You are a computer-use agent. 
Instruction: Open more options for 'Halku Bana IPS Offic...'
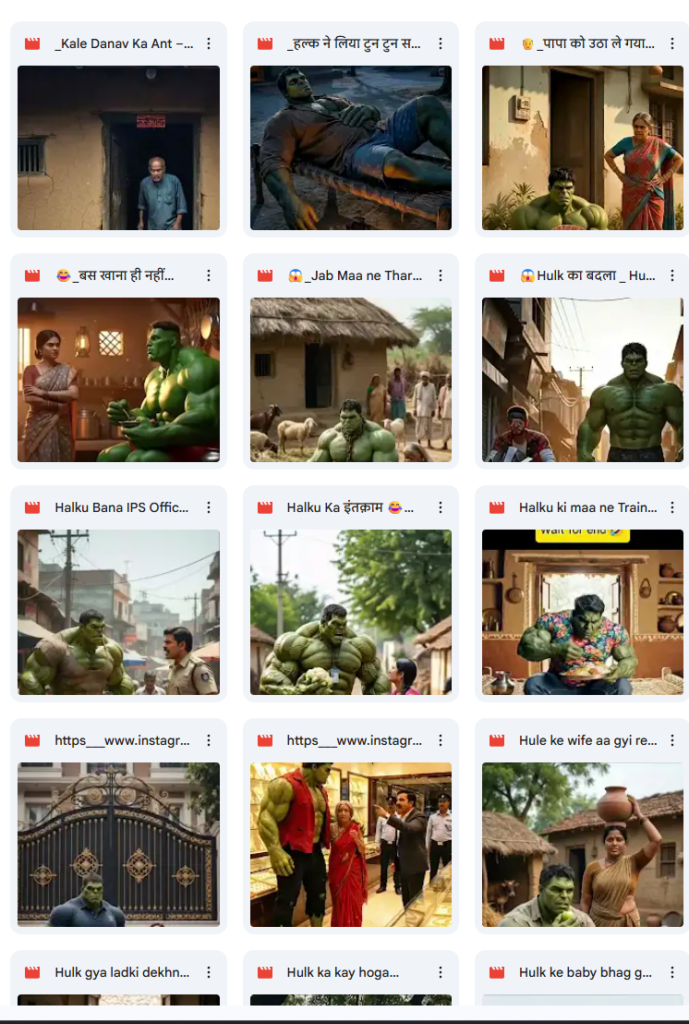tap(208, 508)
